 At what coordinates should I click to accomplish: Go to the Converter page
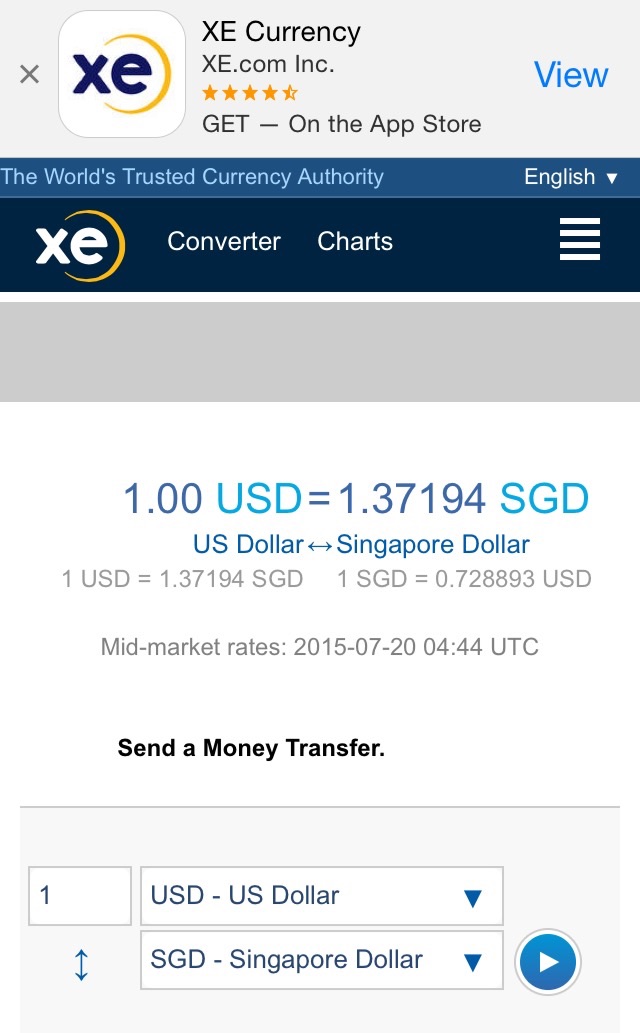[224, 241]
